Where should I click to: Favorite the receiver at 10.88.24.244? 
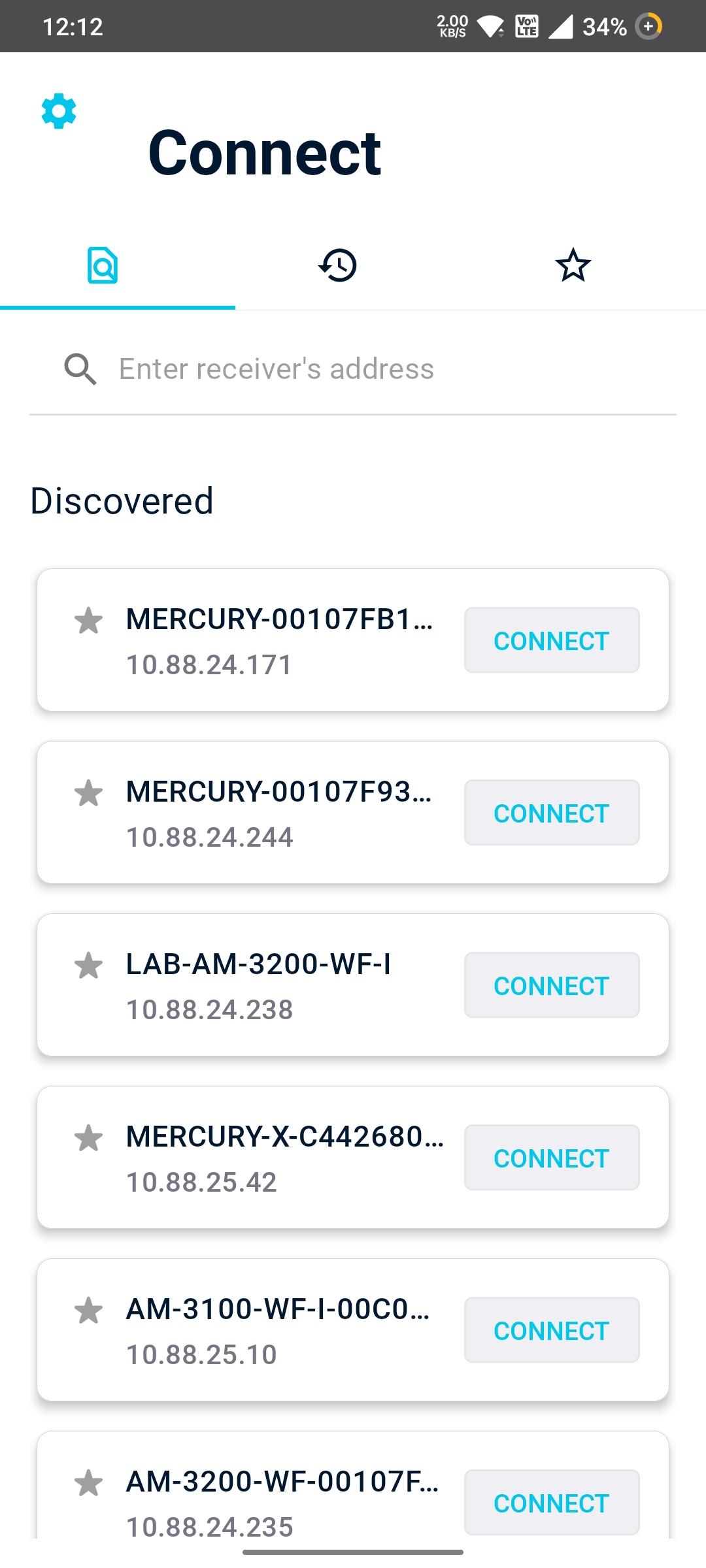coord(89,793)
